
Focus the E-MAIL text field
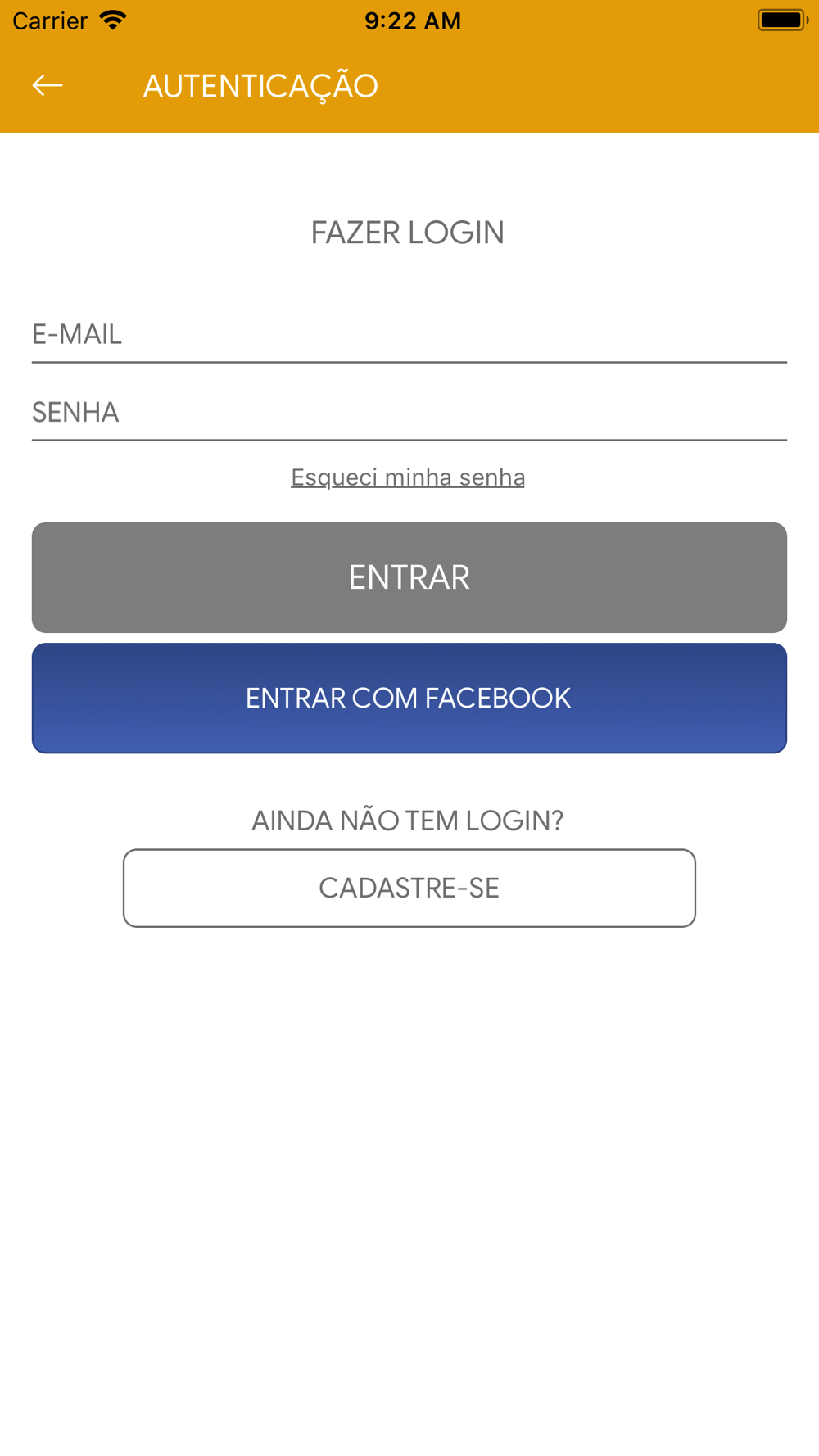coord(409,335)
